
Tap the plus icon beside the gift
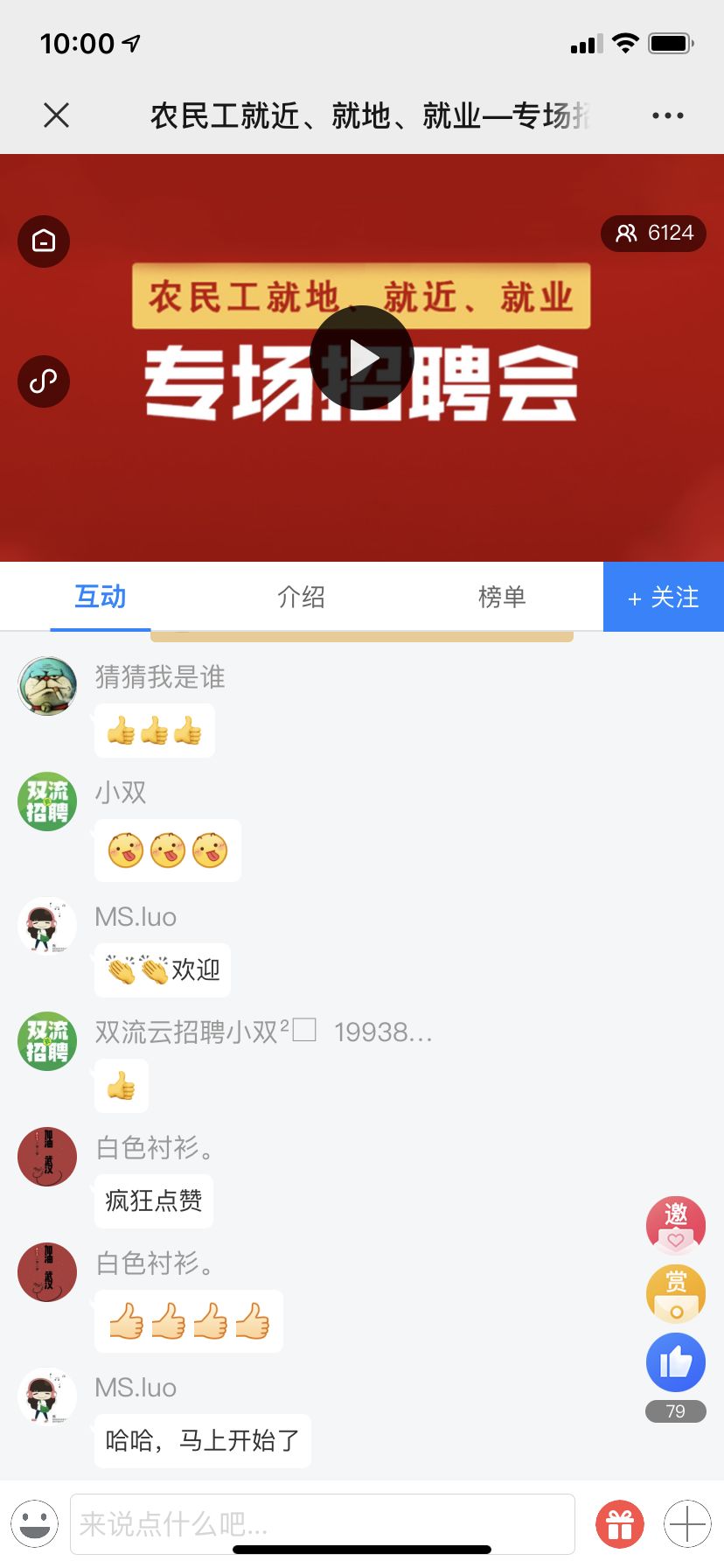tap(688, 1523)
